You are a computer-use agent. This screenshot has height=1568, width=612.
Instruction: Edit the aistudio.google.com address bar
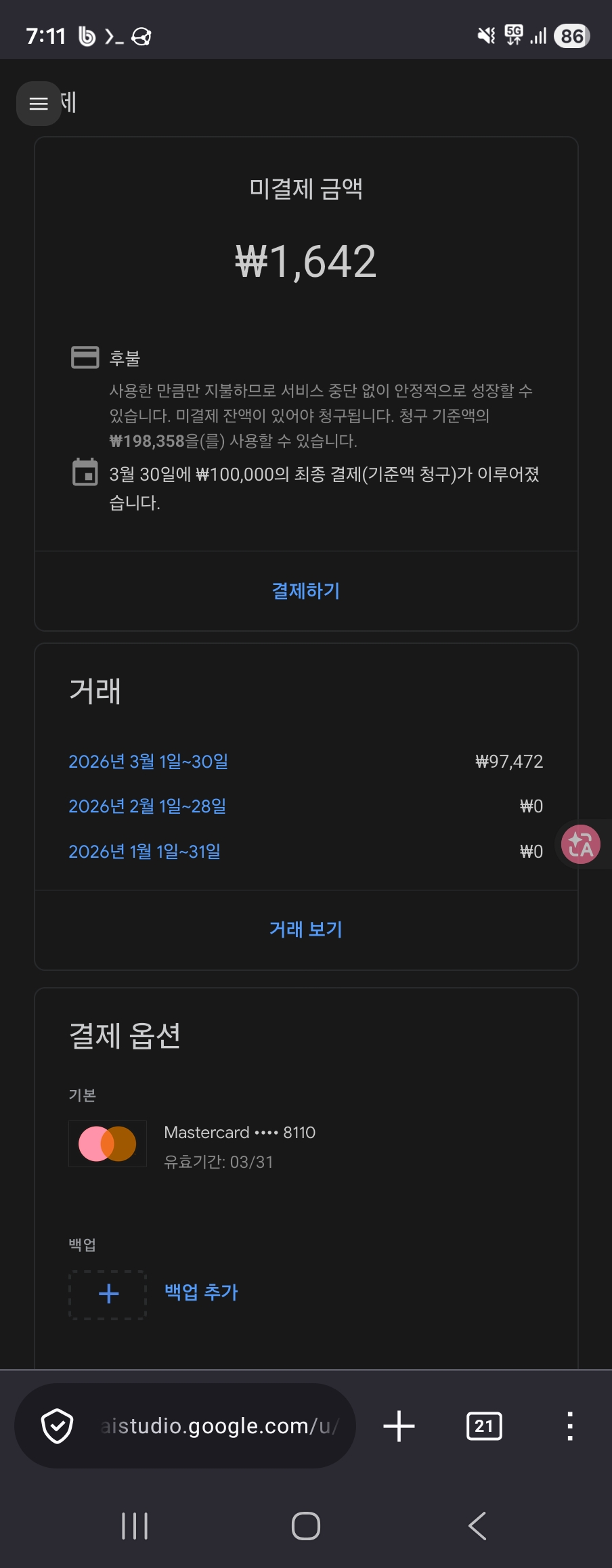coord(219,1426)
